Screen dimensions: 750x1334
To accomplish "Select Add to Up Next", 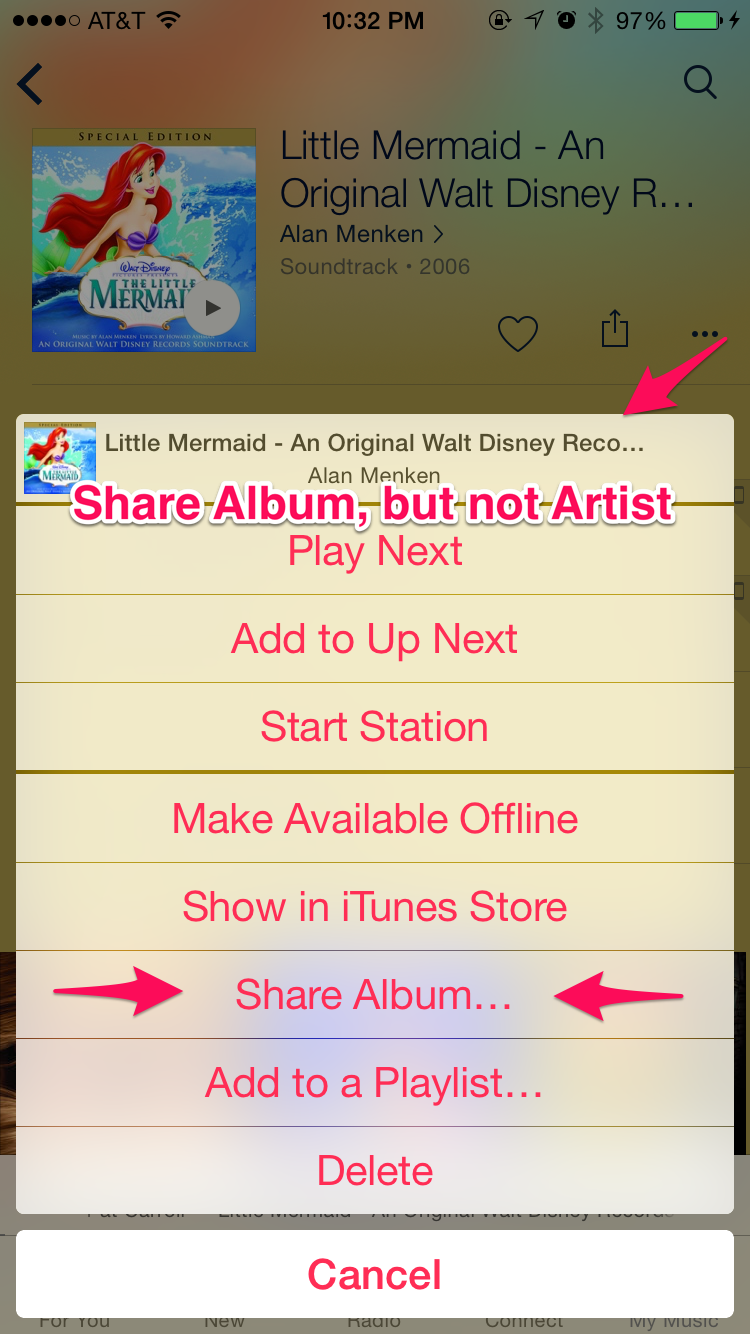I will (375, 639).
